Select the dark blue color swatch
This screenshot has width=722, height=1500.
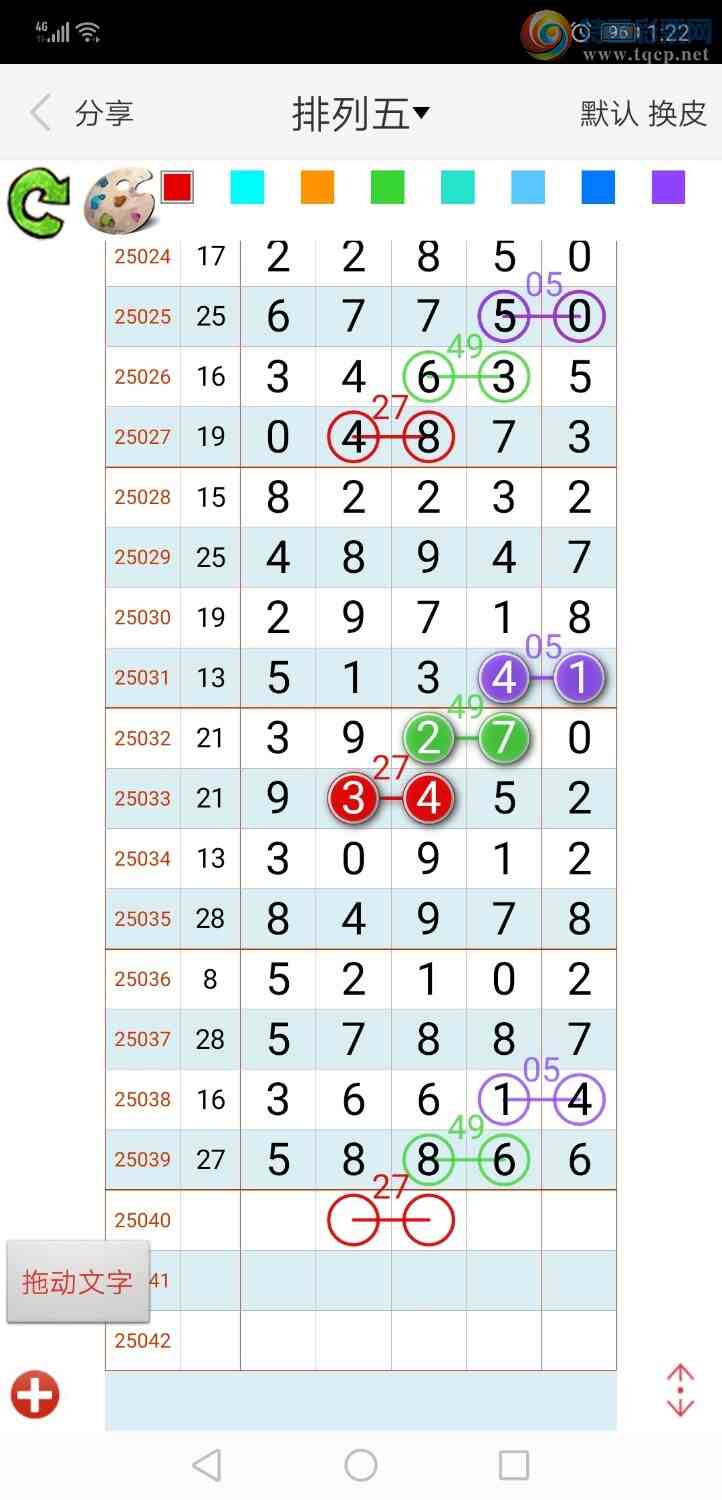[598, 187]
